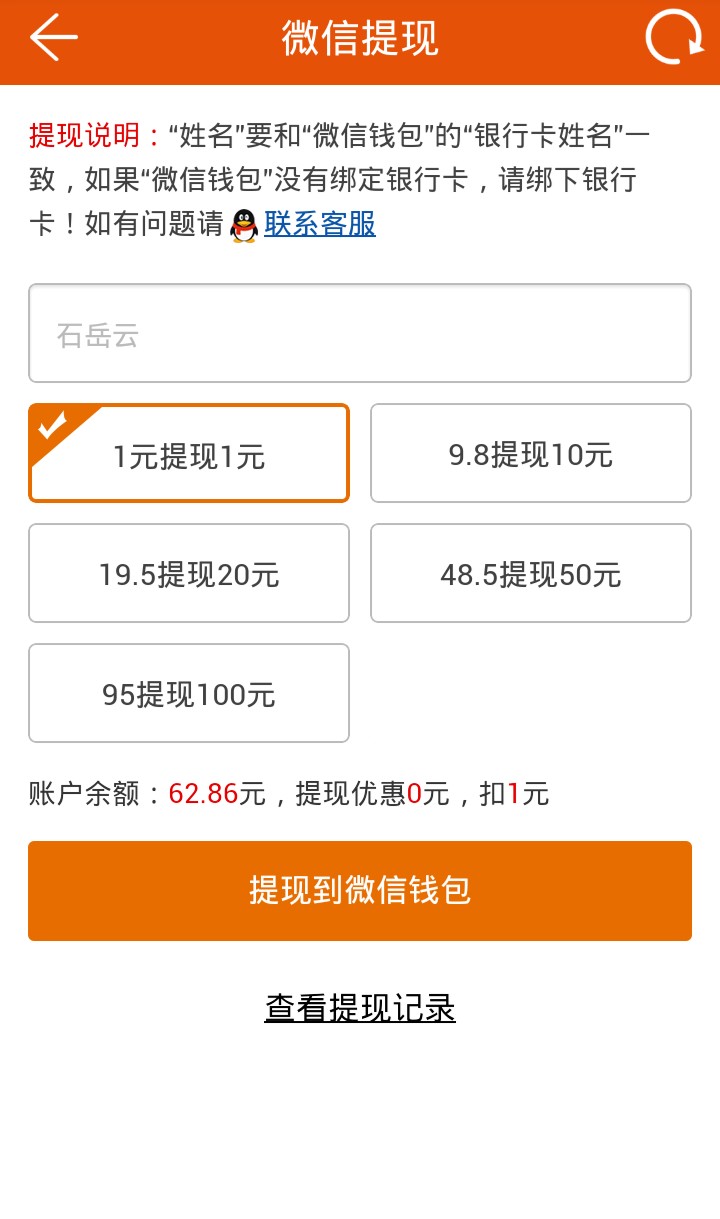Pick the 19.5提现20元 option

pyautogui.click(x=189, y=573)
